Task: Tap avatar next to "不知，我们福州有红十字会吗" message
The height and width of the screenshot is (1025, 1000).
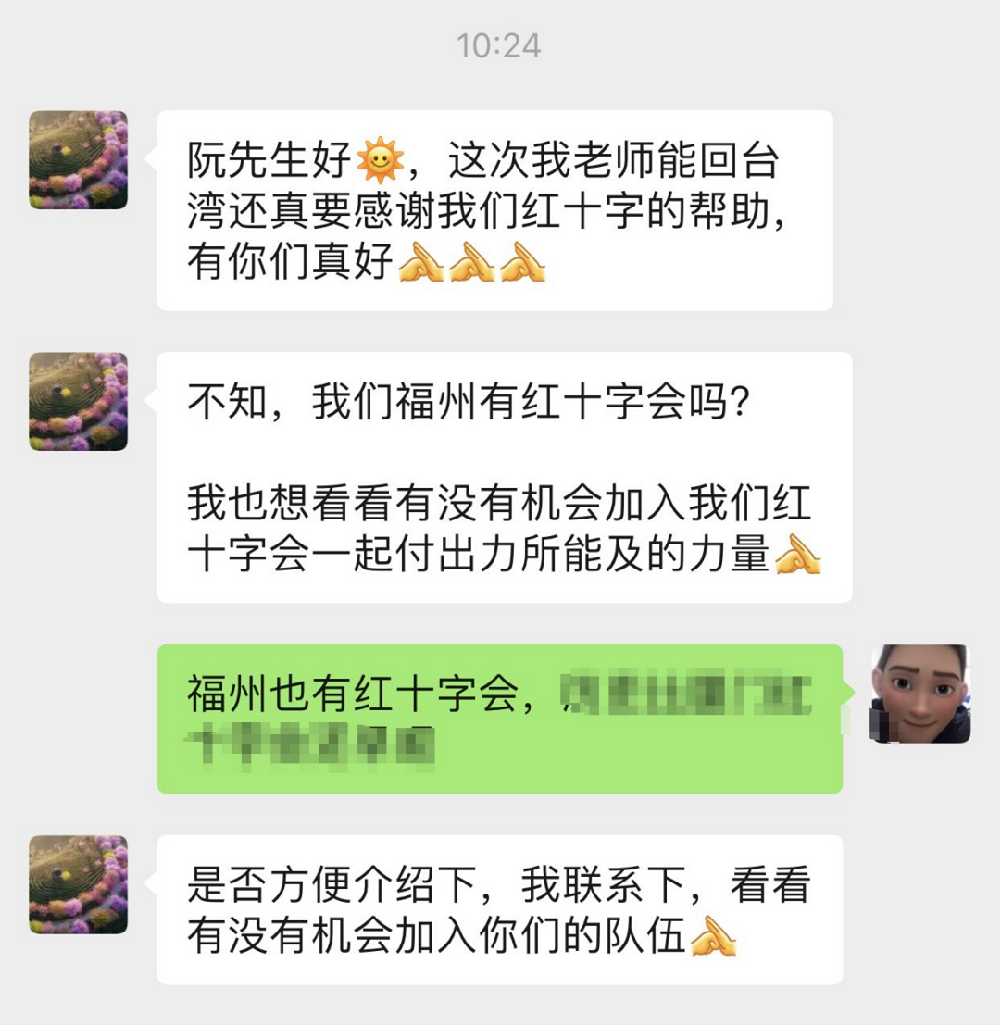Action: tap(79, 401)
